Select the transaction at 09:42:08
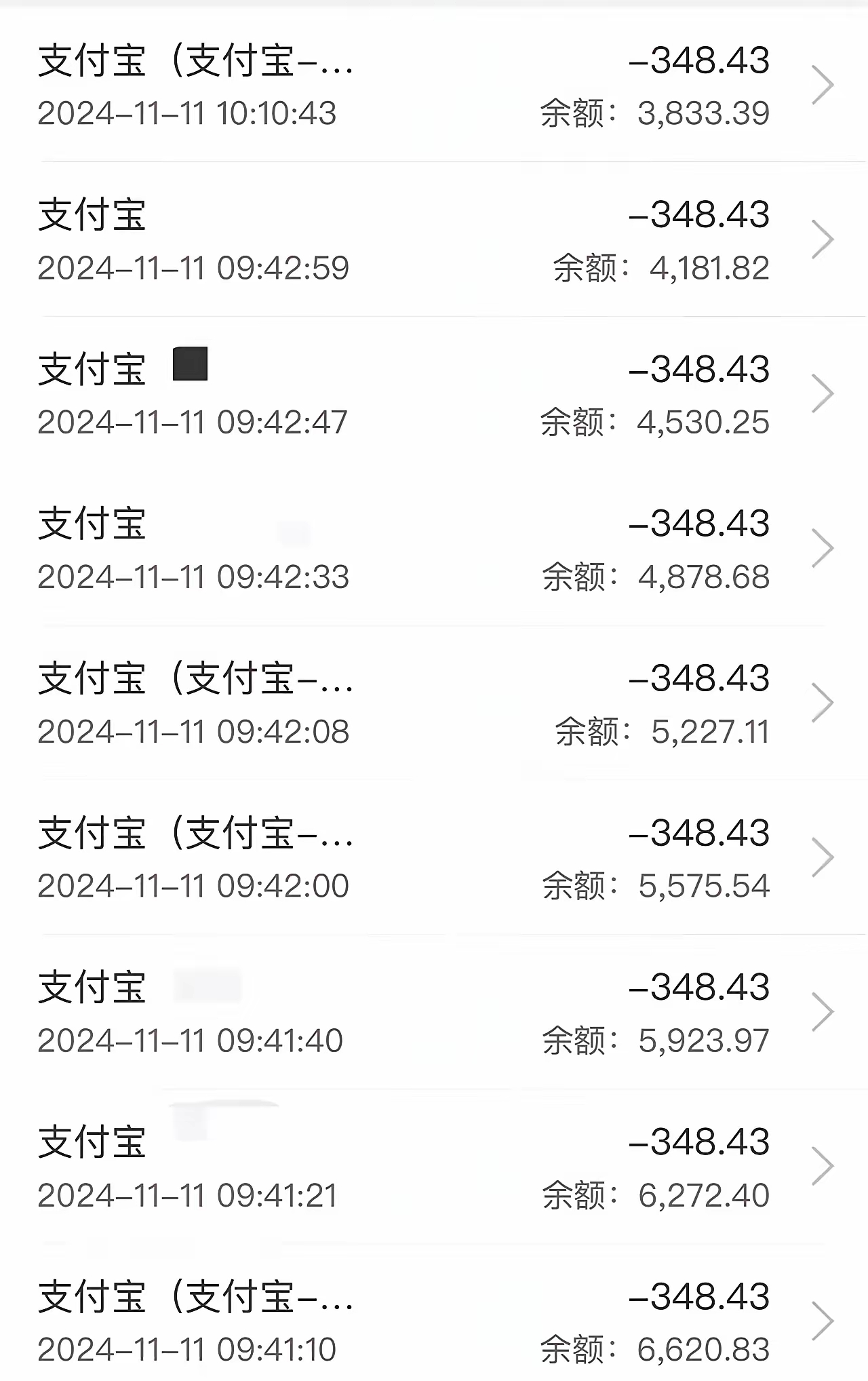The height and width of the screenshot is (1381, 868). click(434, 704)
